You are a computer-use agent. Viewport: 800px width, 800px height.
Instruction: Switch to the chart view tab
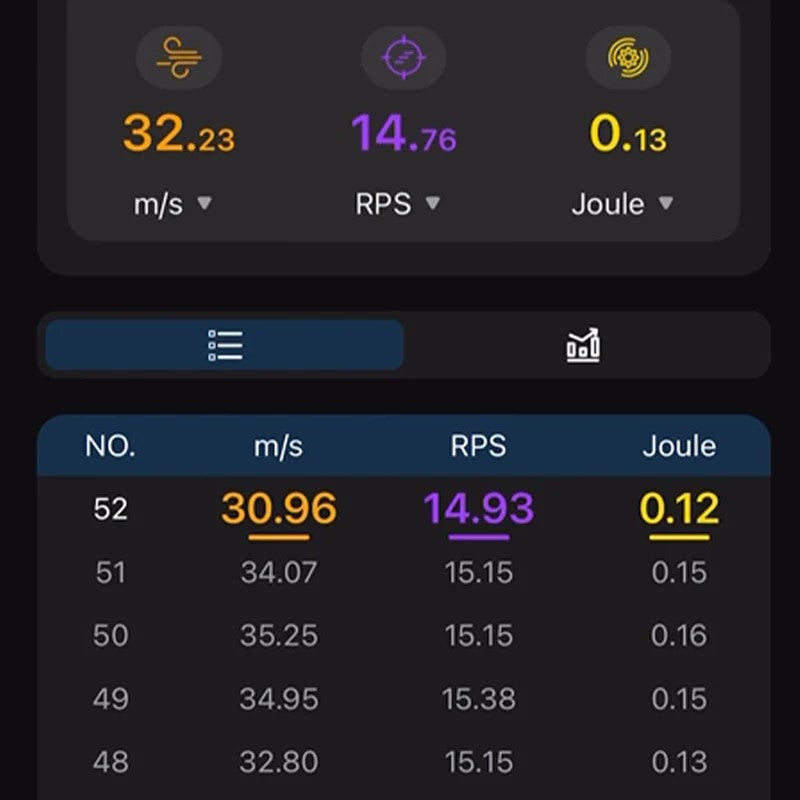[583, 346]
